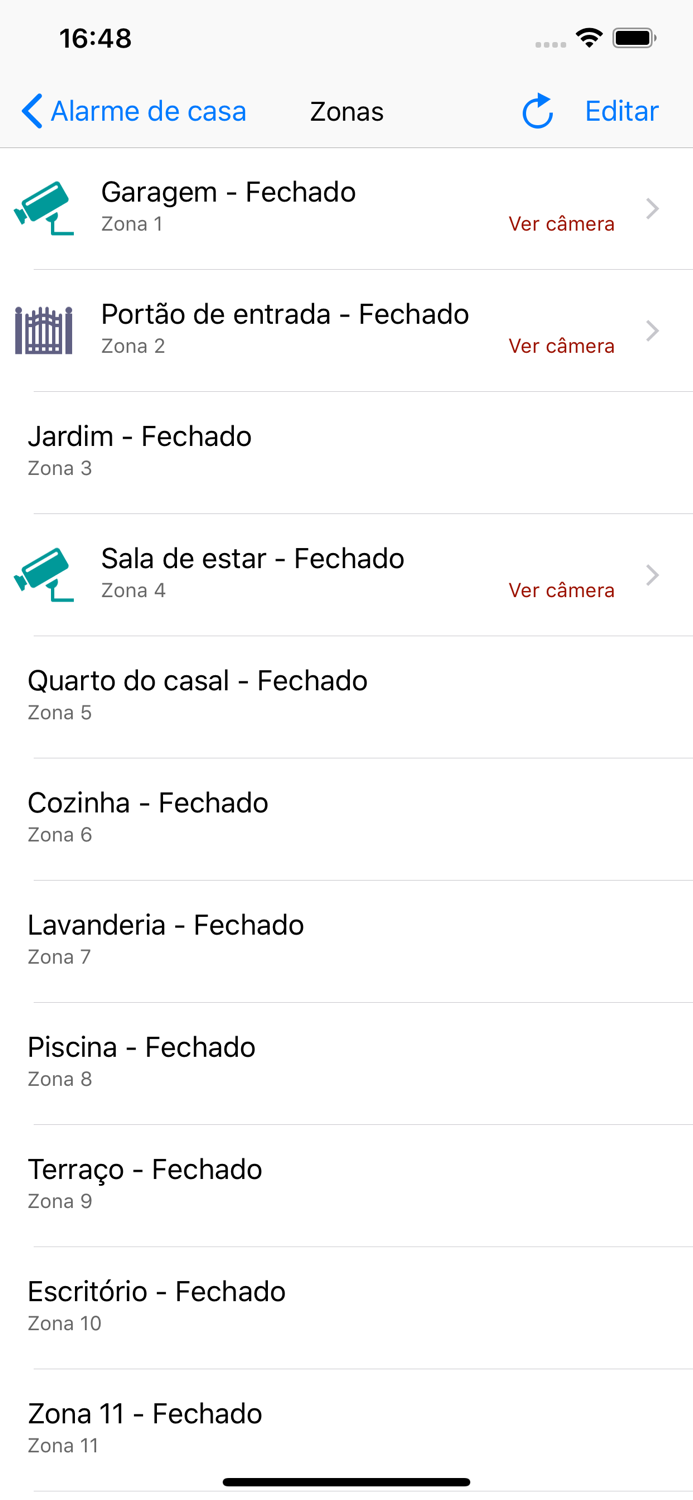Open the Sala de estar zone row
Image resolution: width=693 pixels, height=1500 pixels.
coord(346,574)
